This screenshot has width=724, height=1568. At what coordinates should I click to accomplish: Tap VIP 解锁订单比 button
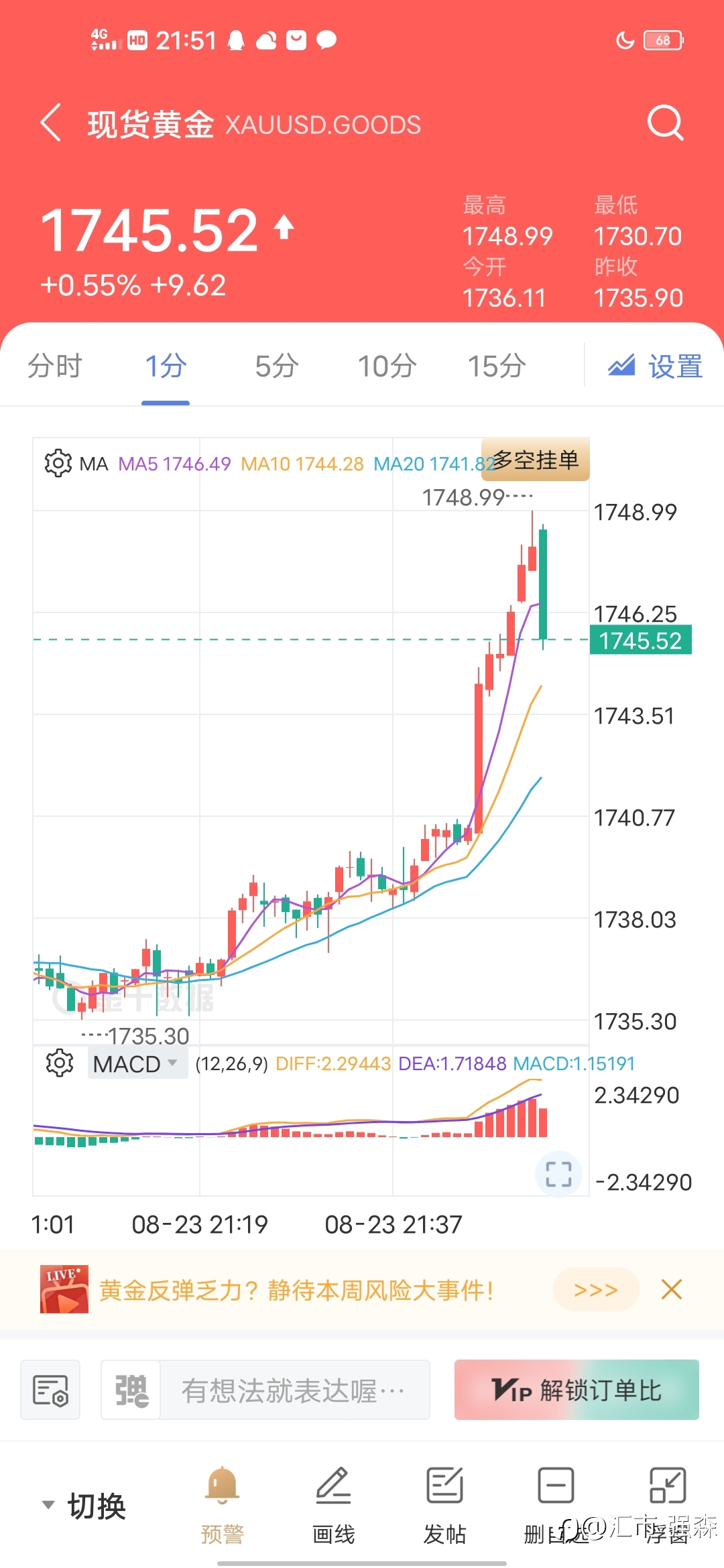[x=577, y=1390]
